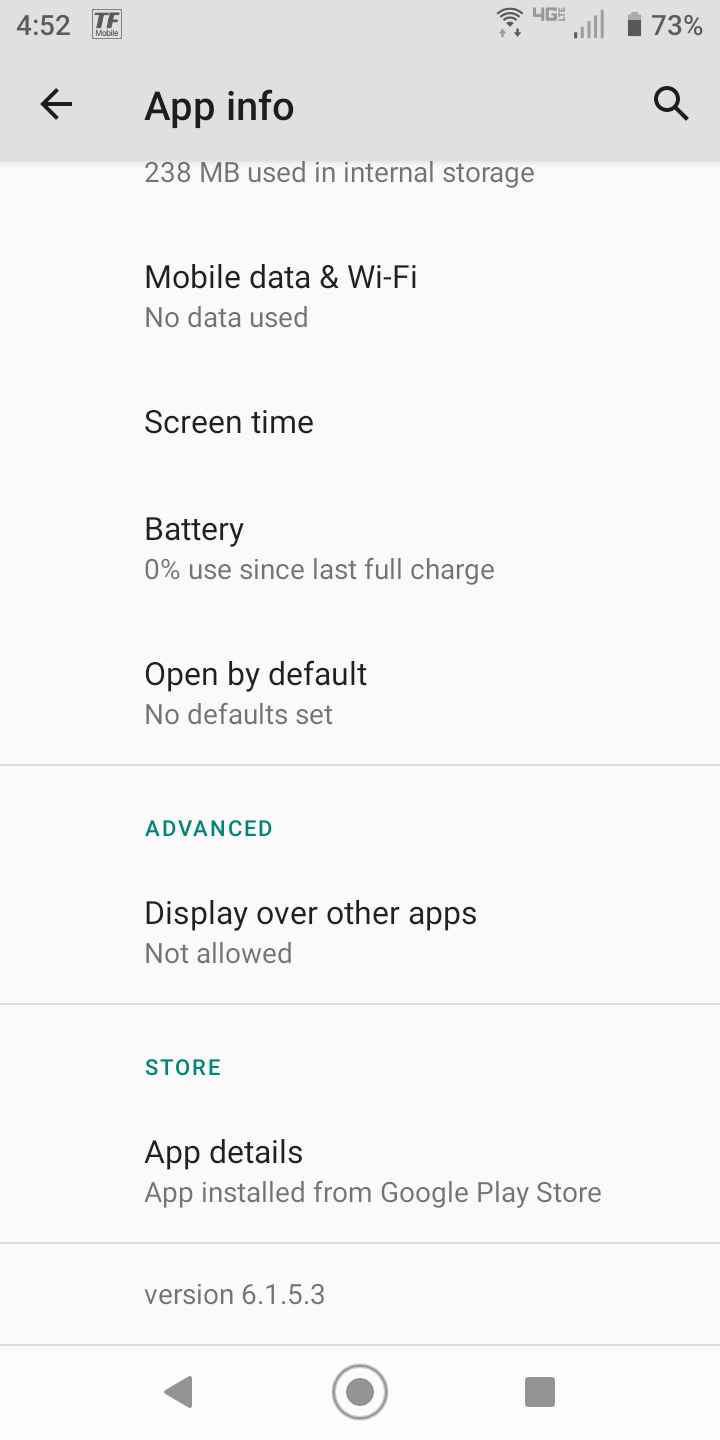The image size is (720, 1440).
Task: Open Screen time details
Action: click(360, 422)
